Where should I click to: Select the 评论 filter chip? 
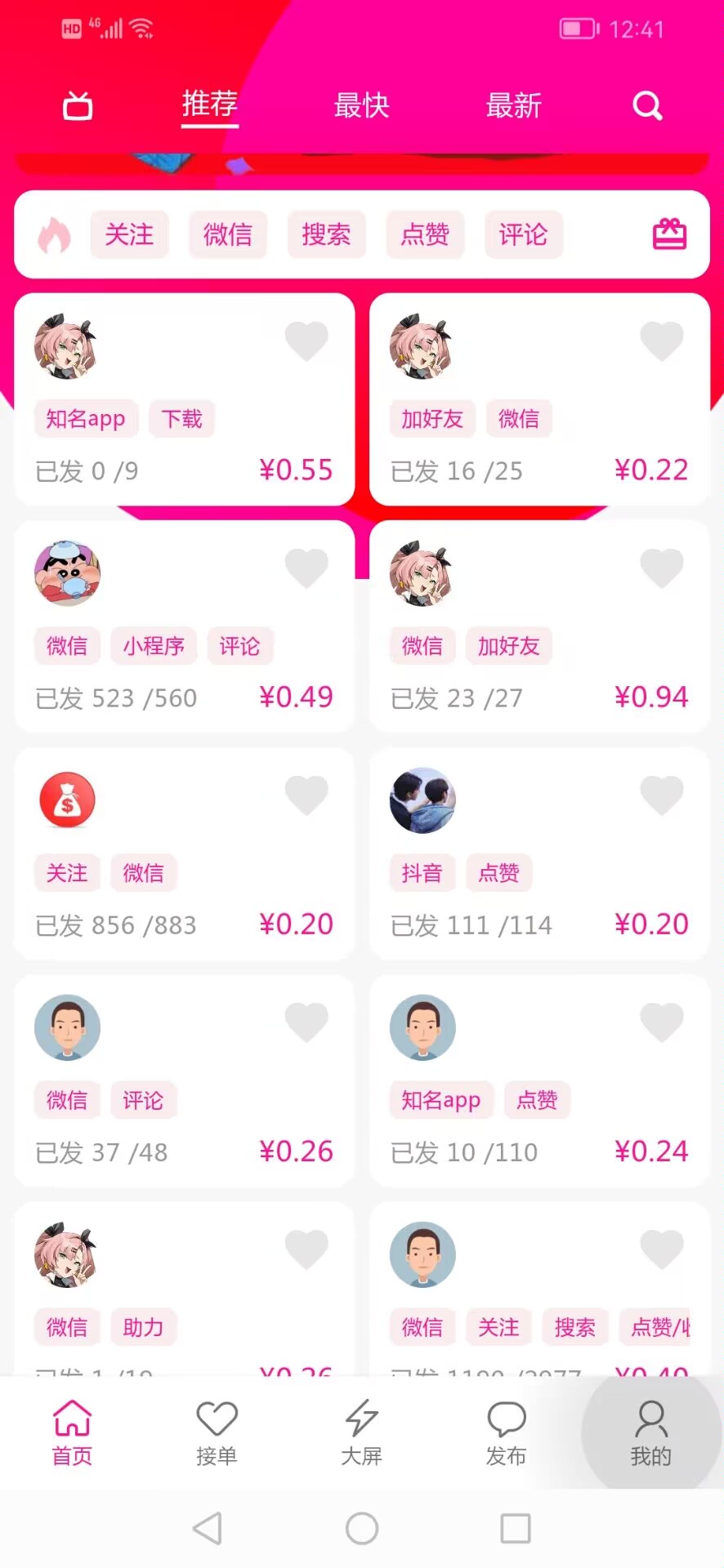(523, 234)
